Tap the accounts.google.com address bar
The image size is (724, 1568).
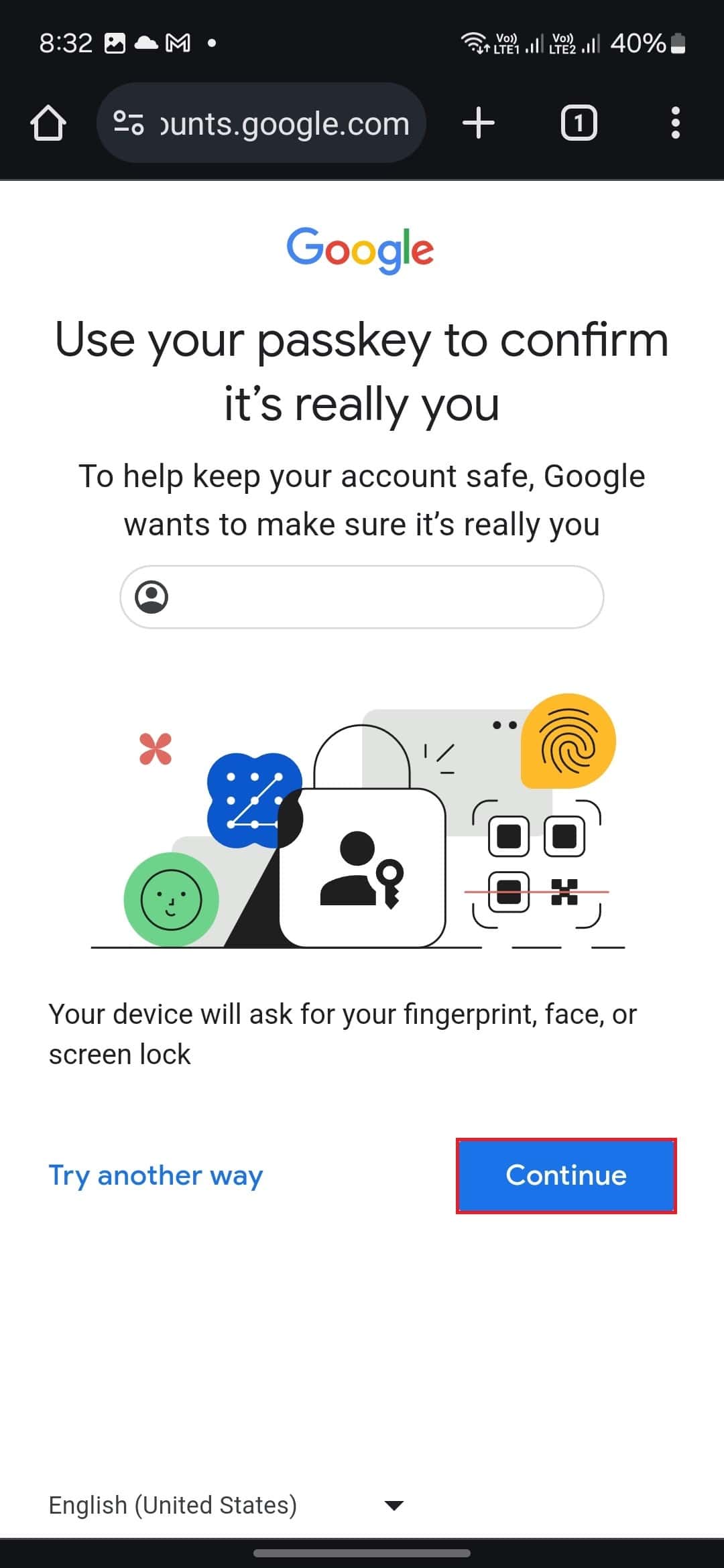284,123
